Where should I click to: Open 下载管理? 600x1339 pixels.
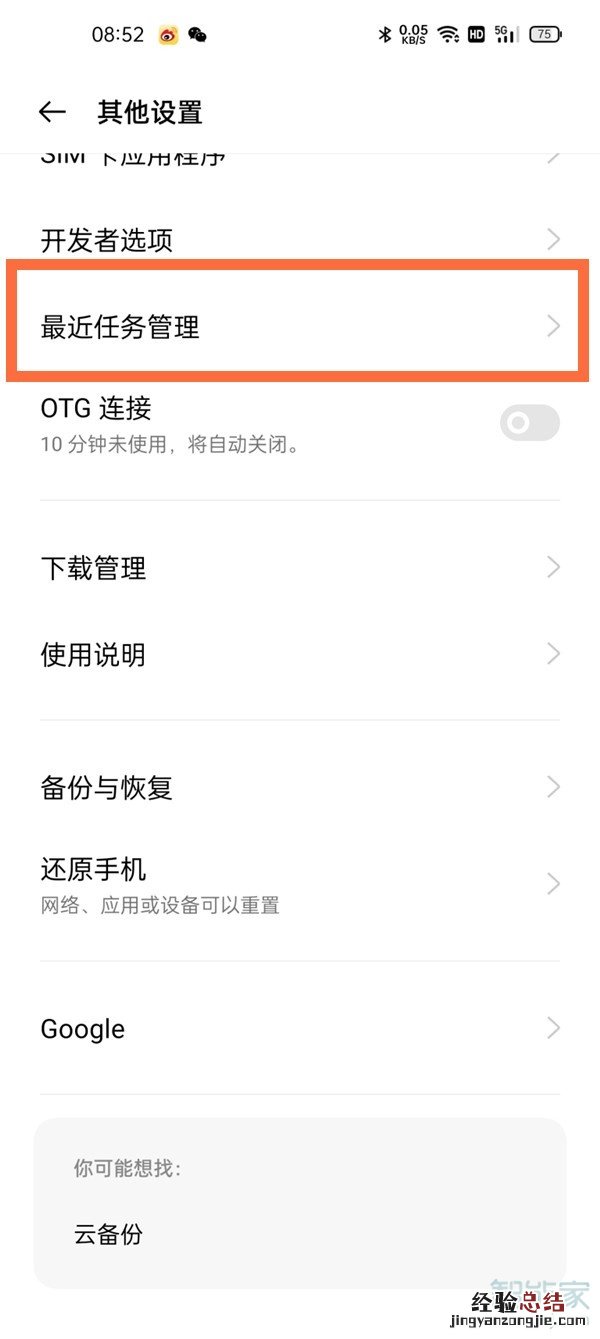300,568
